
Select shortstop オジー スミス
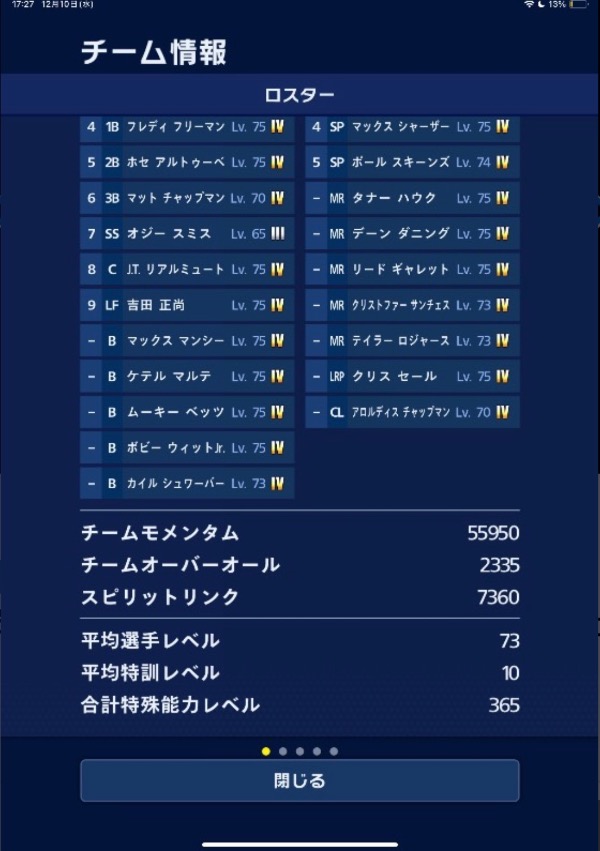pos(187,234)
